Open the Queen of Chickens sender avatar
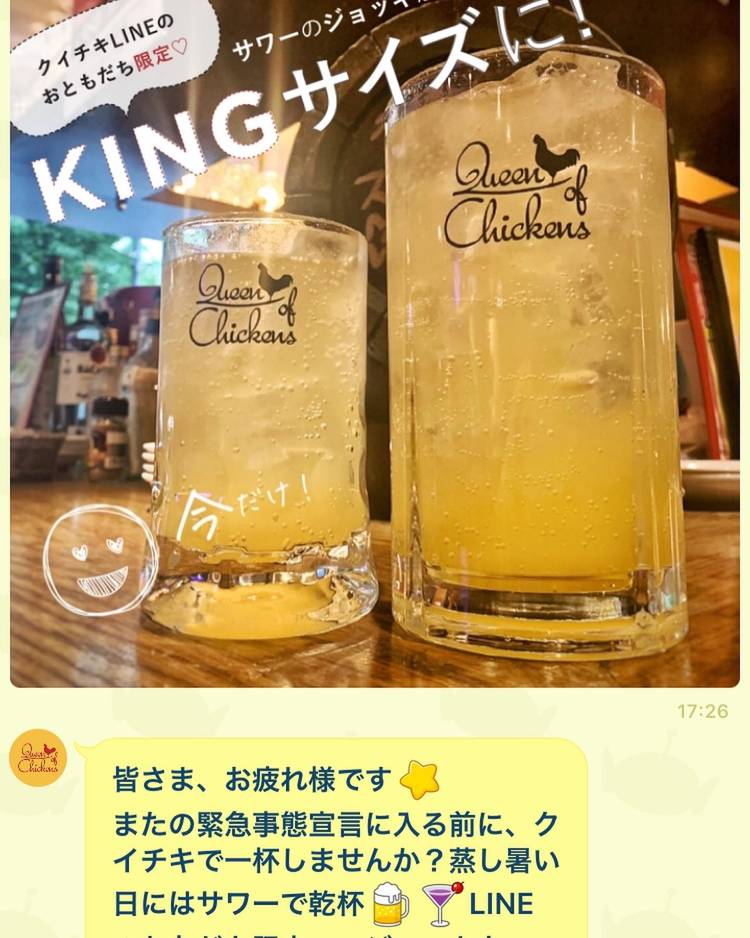750x938 pixels. click(38, 758)
